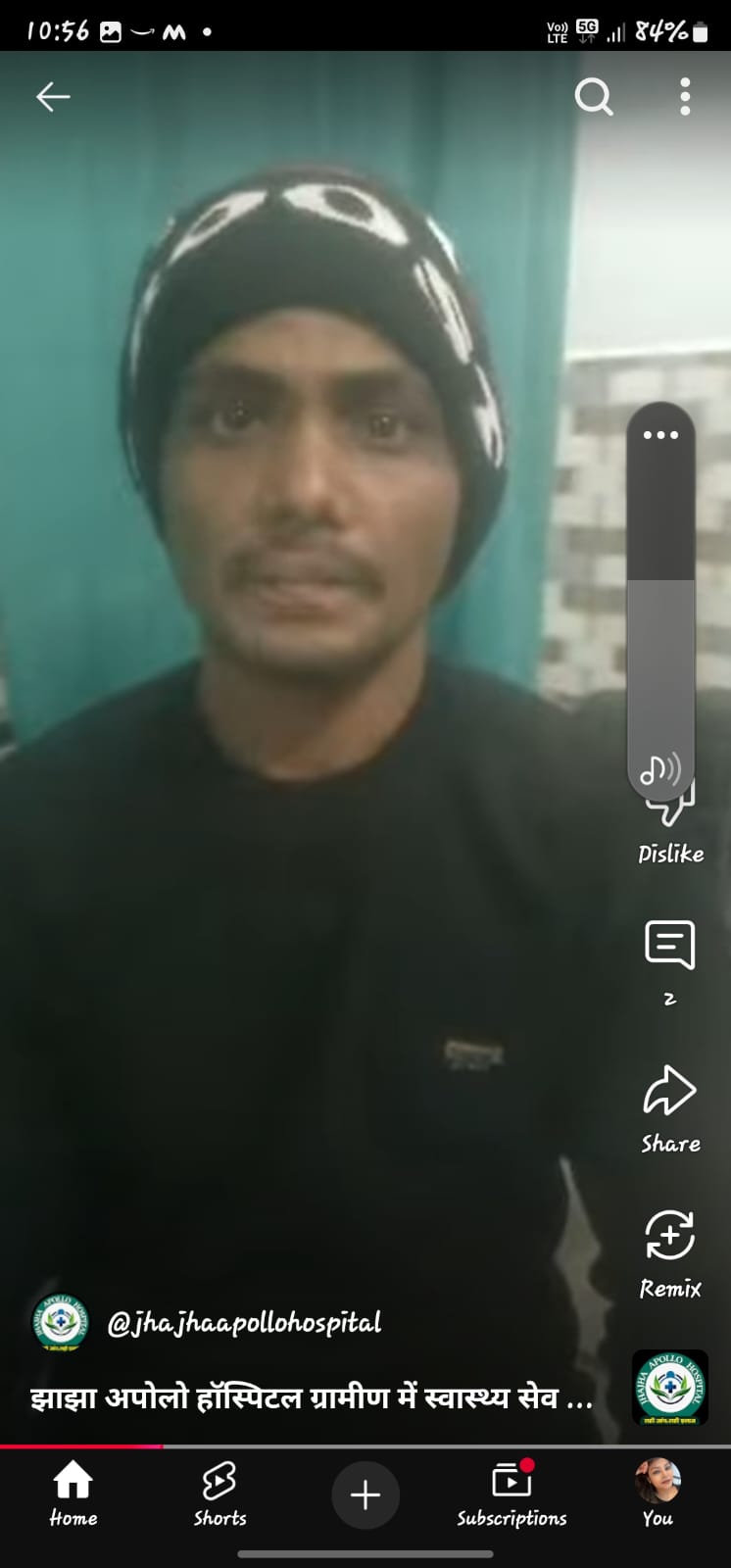731x1568 pixels.
Task: Expand the Hindi video title
Action: click(x=312, y=1398)
